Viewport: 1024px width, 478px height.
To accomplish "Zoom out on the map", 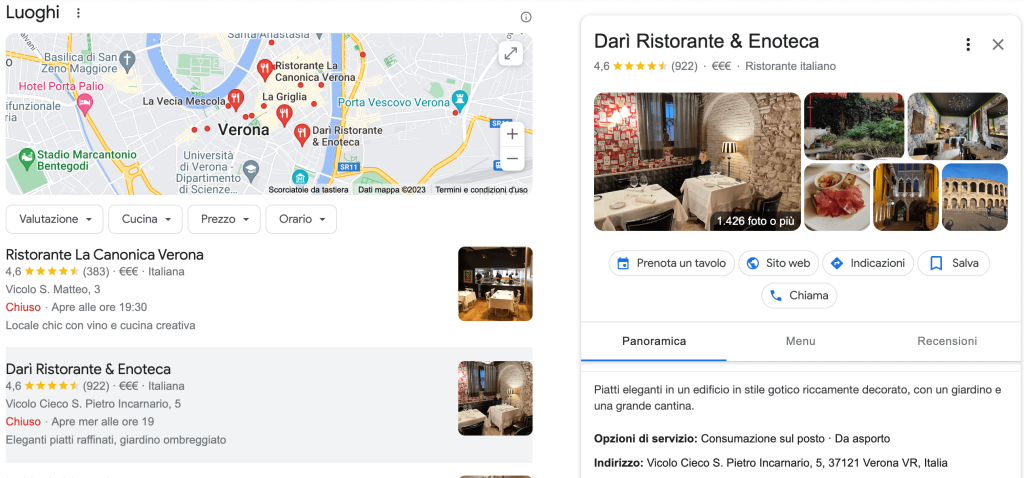I will click(x=512, y=159).
